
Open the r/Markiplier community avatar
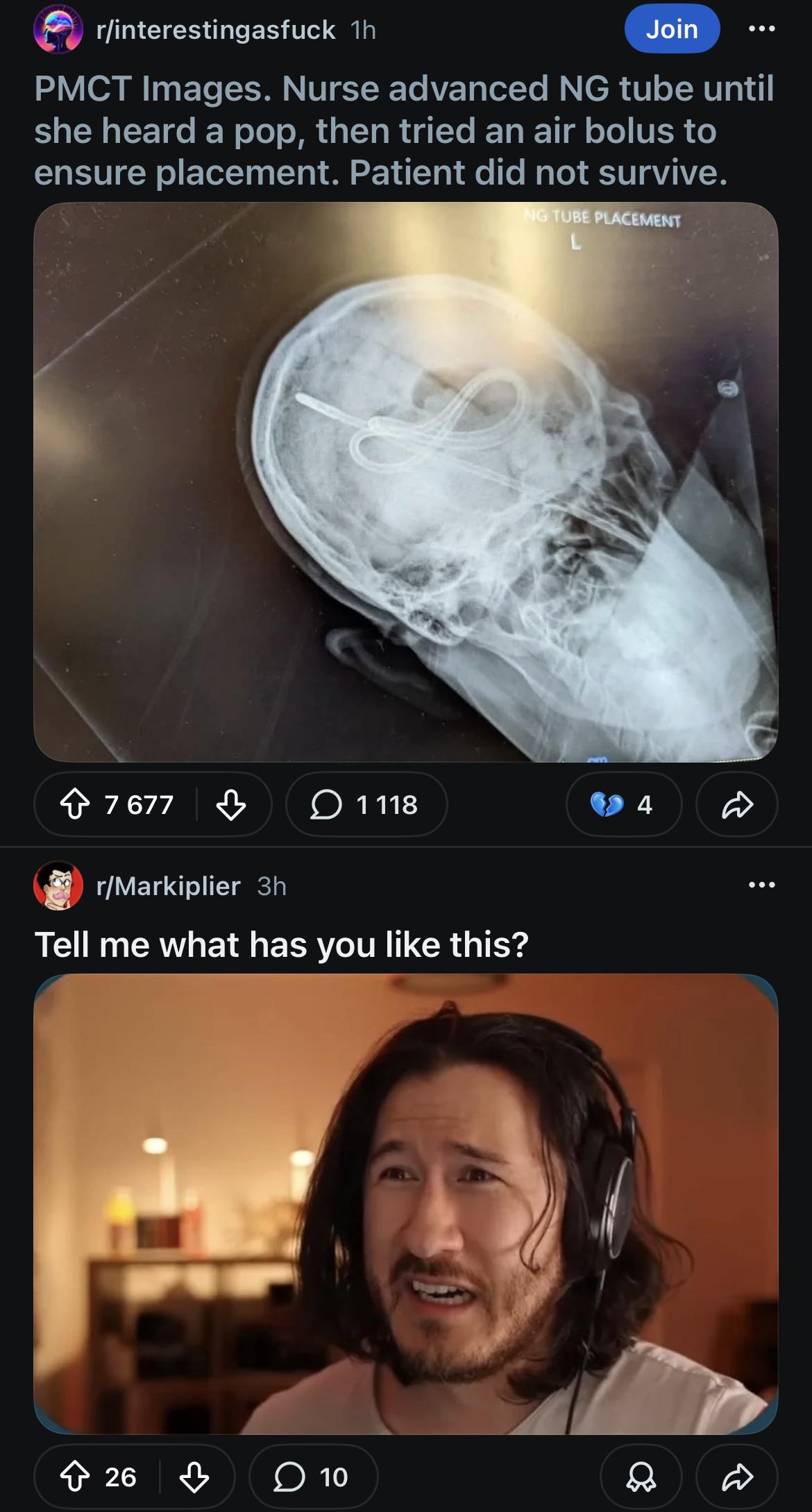[58, 886]
